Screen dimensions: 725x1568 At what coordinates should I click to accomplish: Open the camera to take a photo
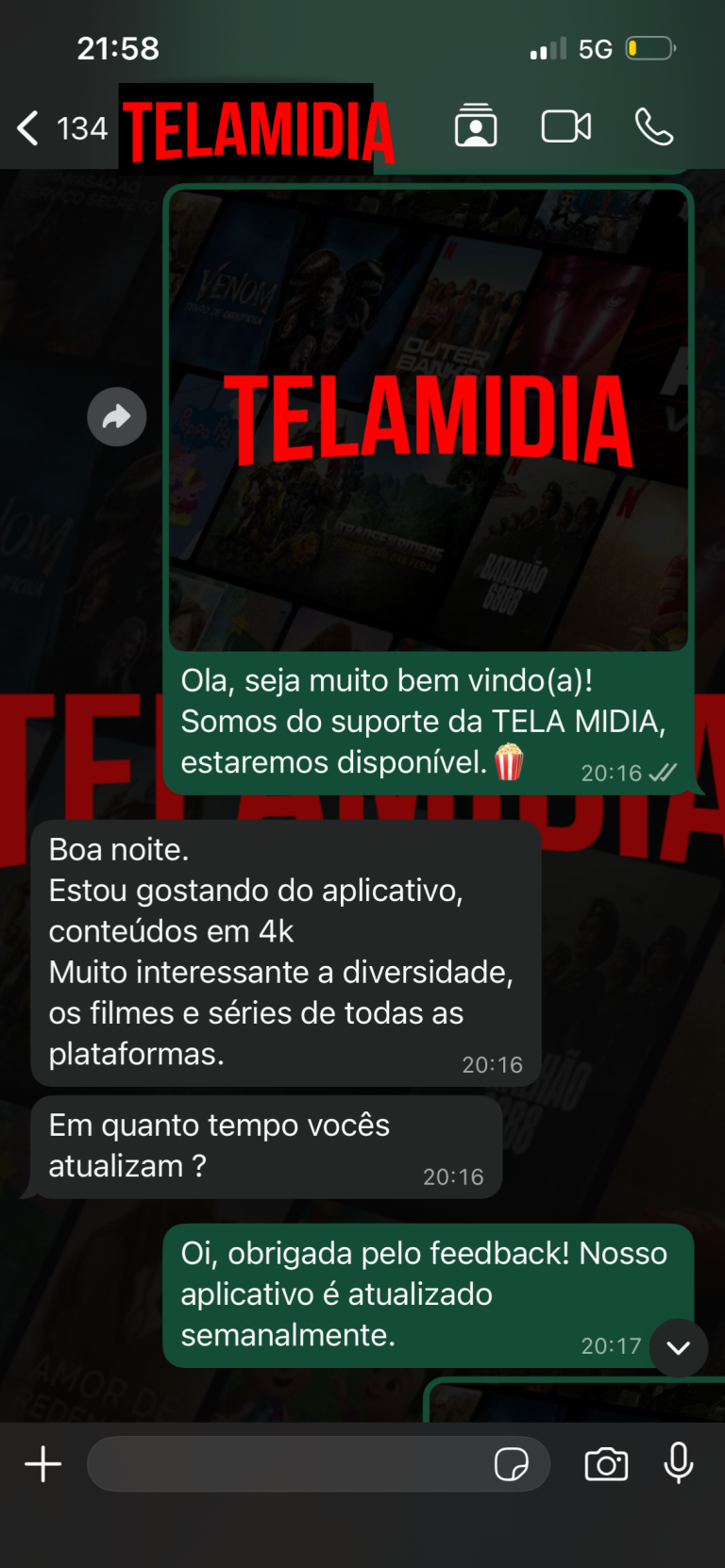pos(606,1464)
